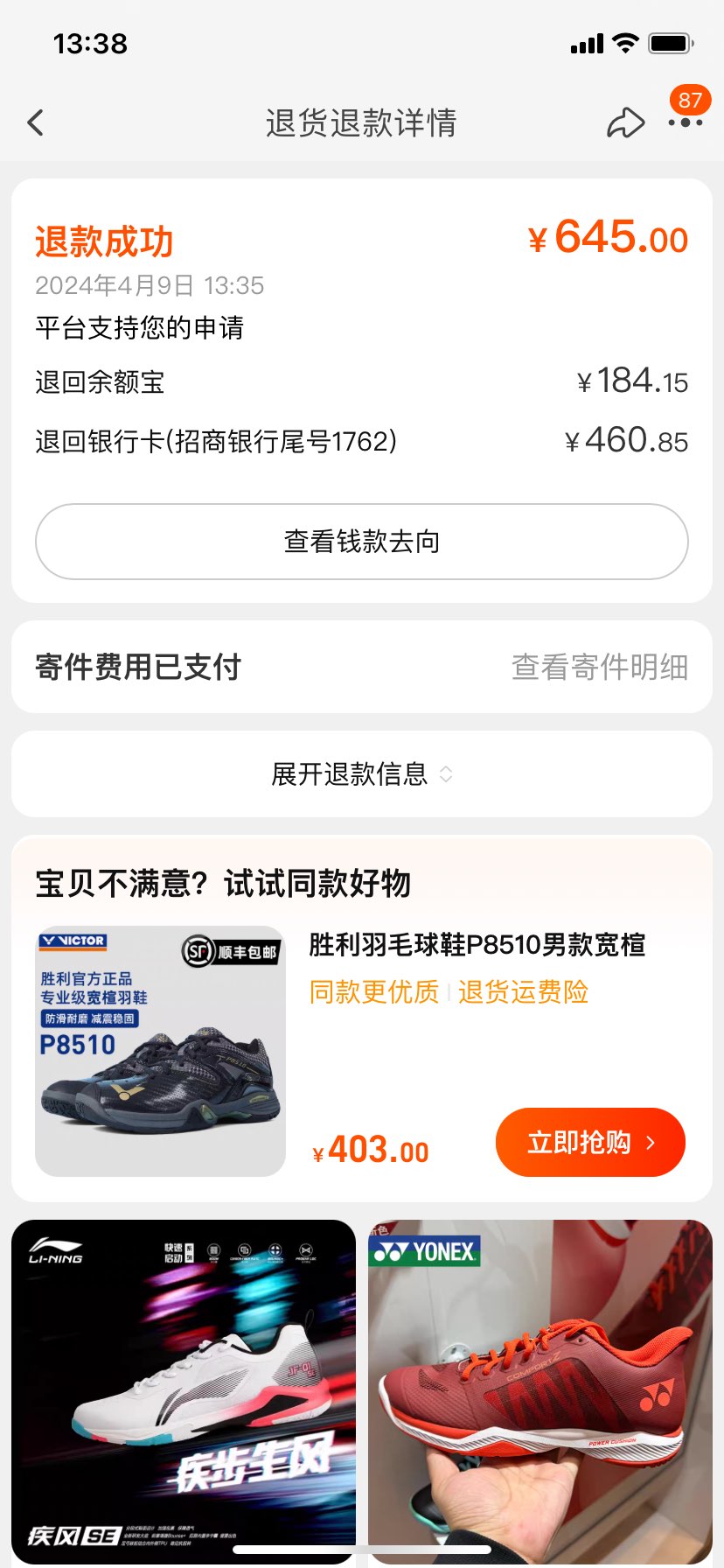Share this refund details page

625,122
